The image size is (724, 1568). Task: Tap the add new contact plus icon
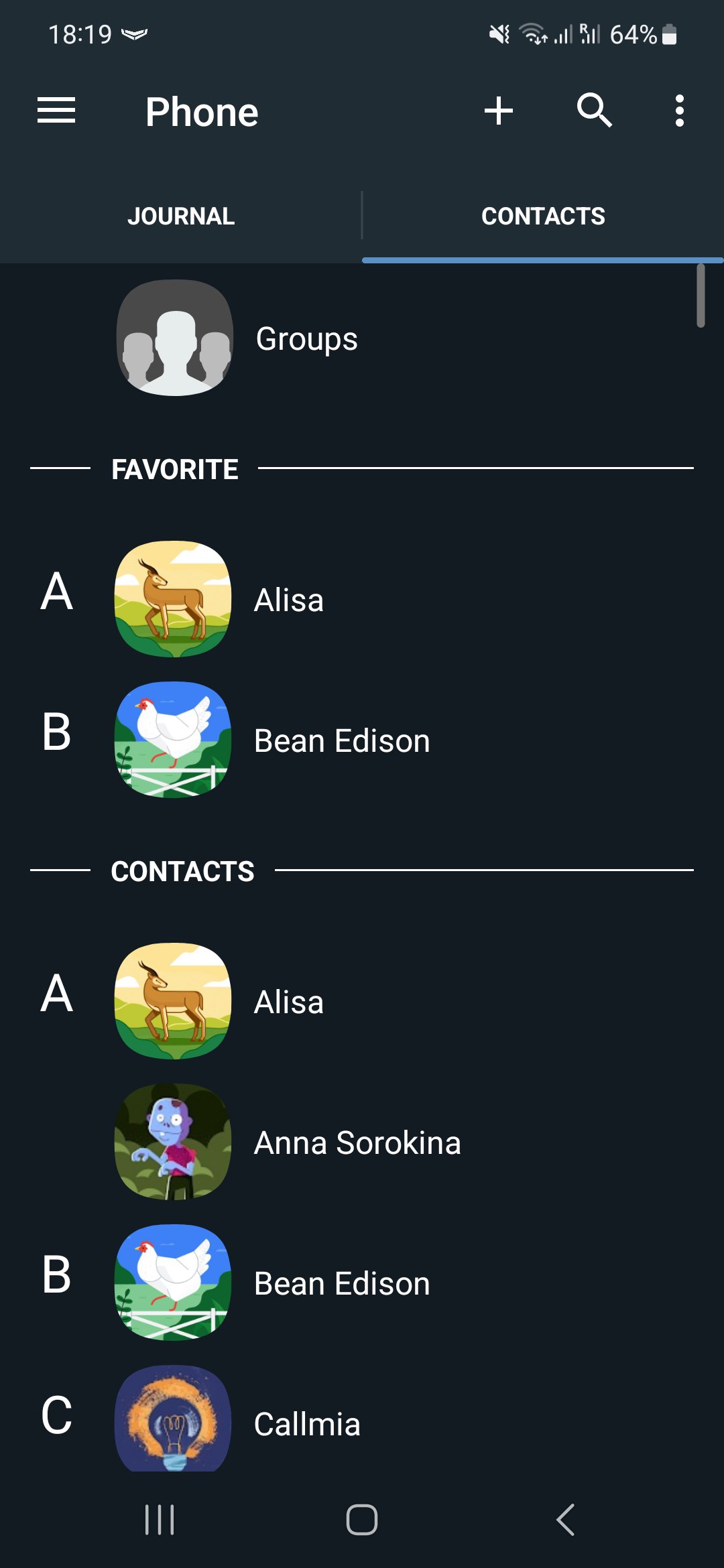point(499,111)
